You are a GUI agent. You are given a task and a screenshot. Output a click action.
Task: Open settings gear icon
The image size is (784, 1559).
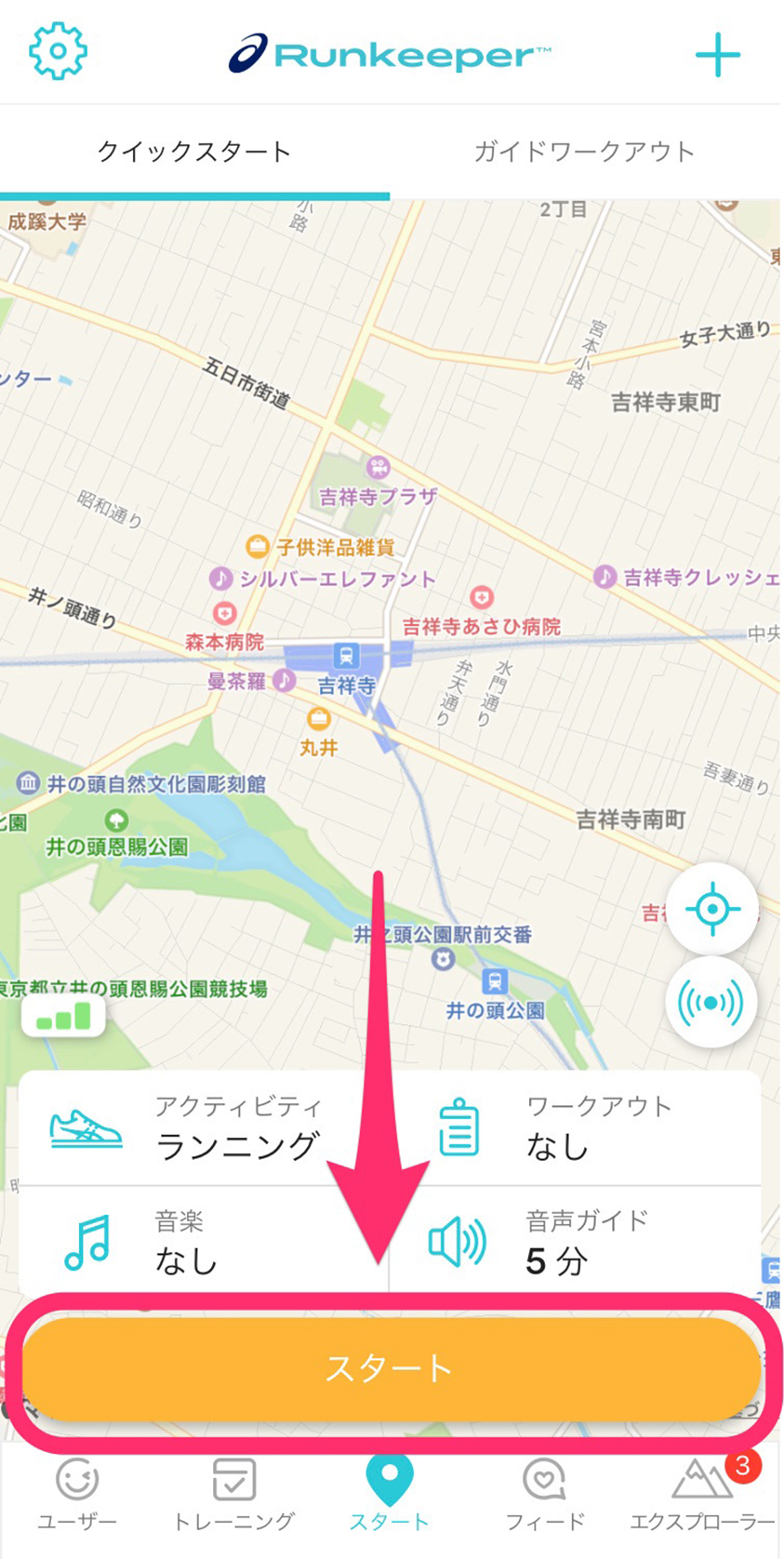58,51
